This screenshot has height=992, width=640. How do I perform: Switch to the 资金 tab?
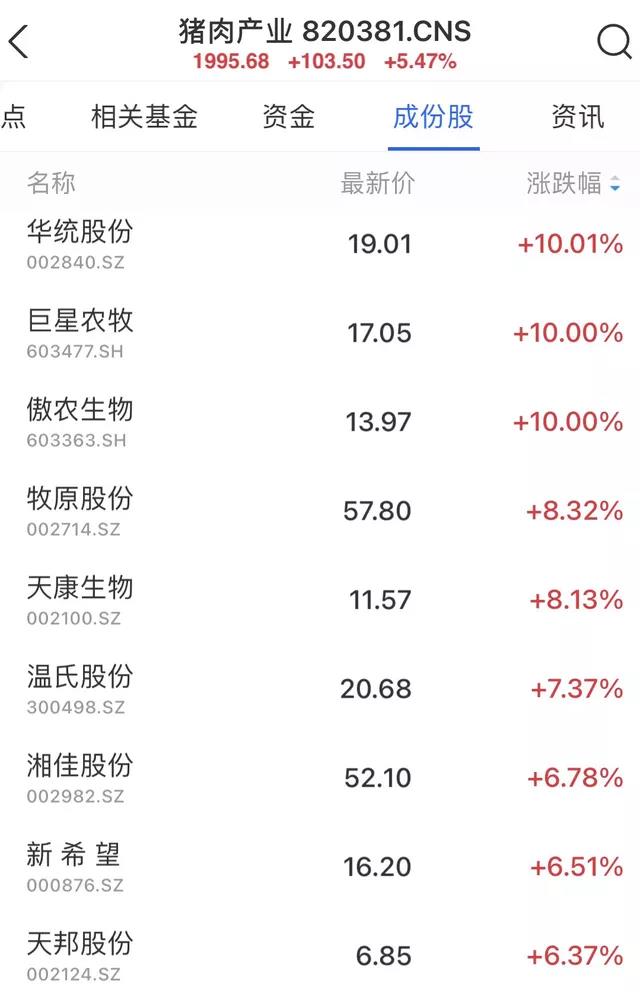click(288, 117)
